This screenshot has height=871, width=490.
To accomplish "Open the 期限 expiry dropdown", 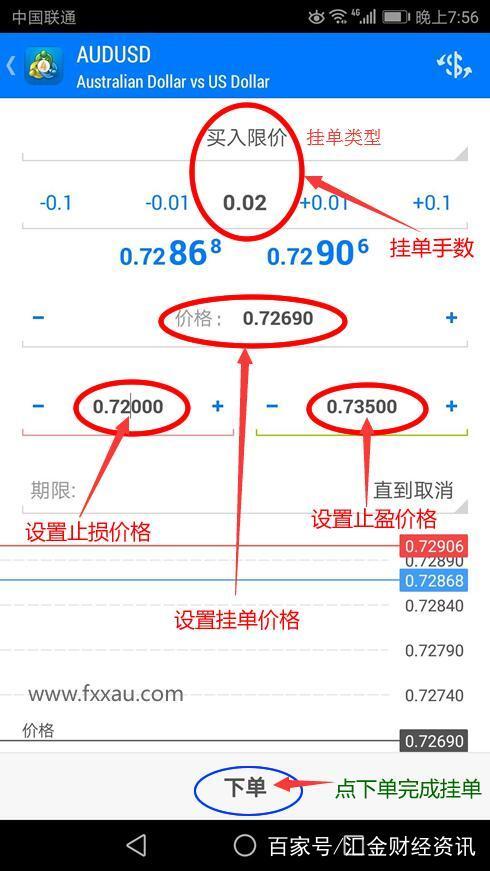I will pyautogui.click(x=245, y=491).
